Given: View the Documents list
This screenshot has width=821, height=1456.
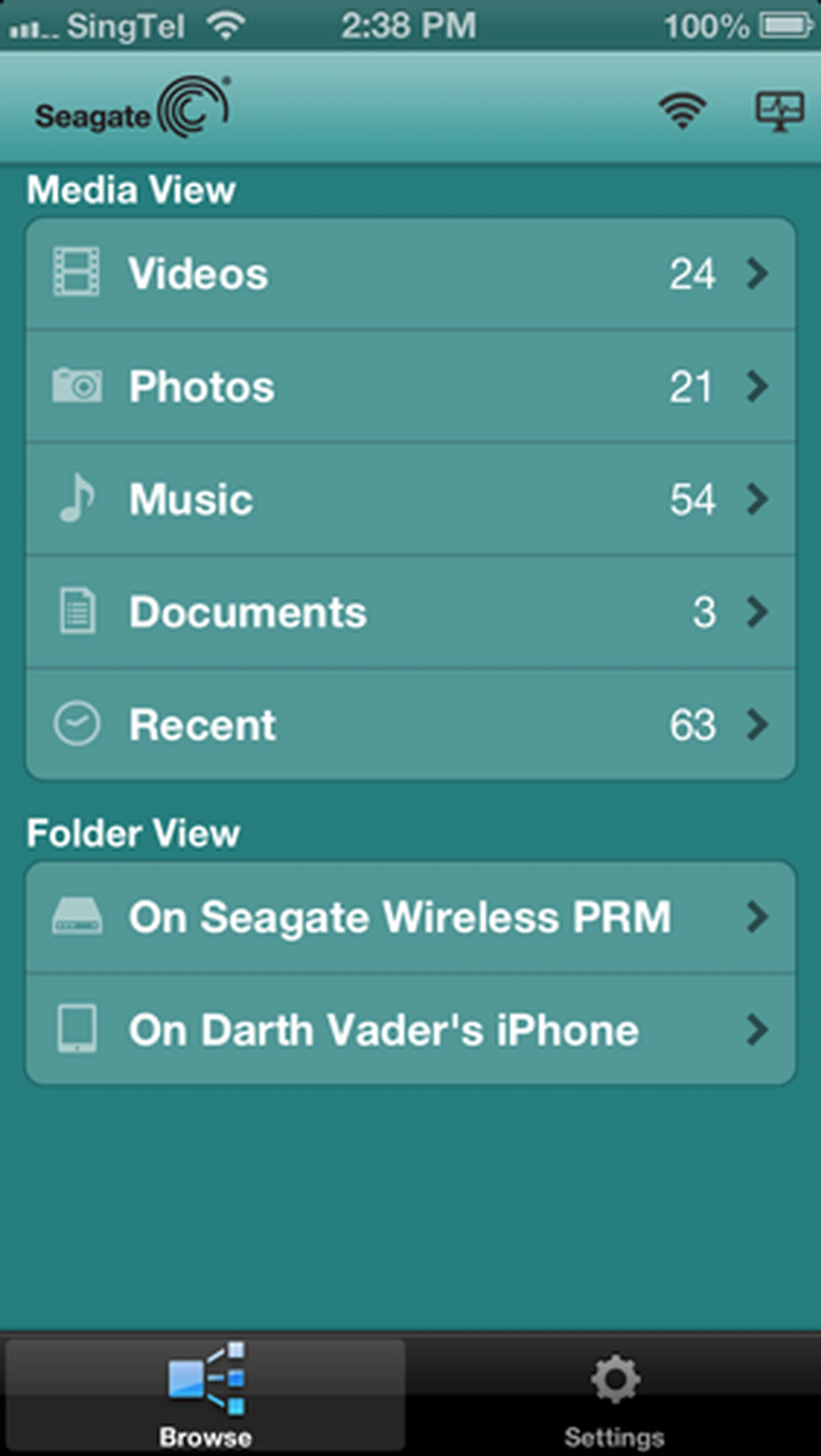Looking at the screenshot, I should pos(411,611).
